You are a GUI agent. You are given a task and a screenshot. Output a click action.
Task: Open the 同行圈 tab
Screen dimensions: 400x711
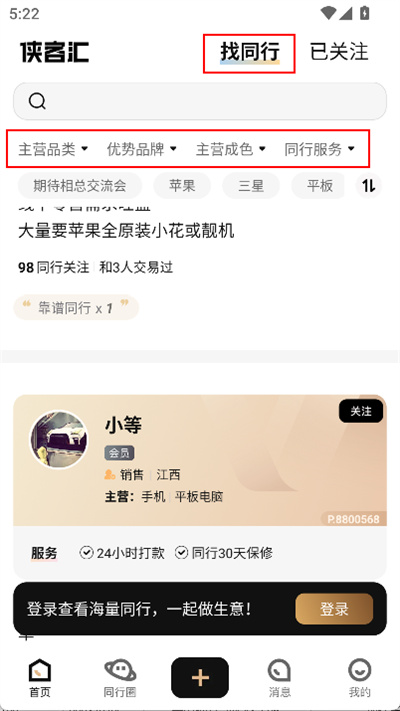120,678
